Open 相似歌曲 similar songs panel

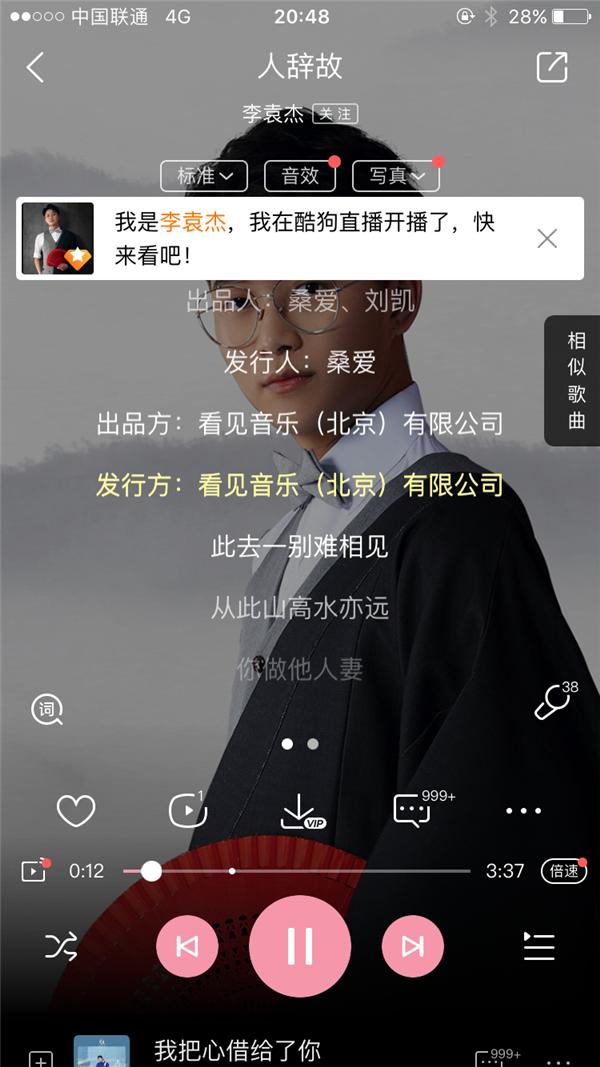[x=575, y=381]
